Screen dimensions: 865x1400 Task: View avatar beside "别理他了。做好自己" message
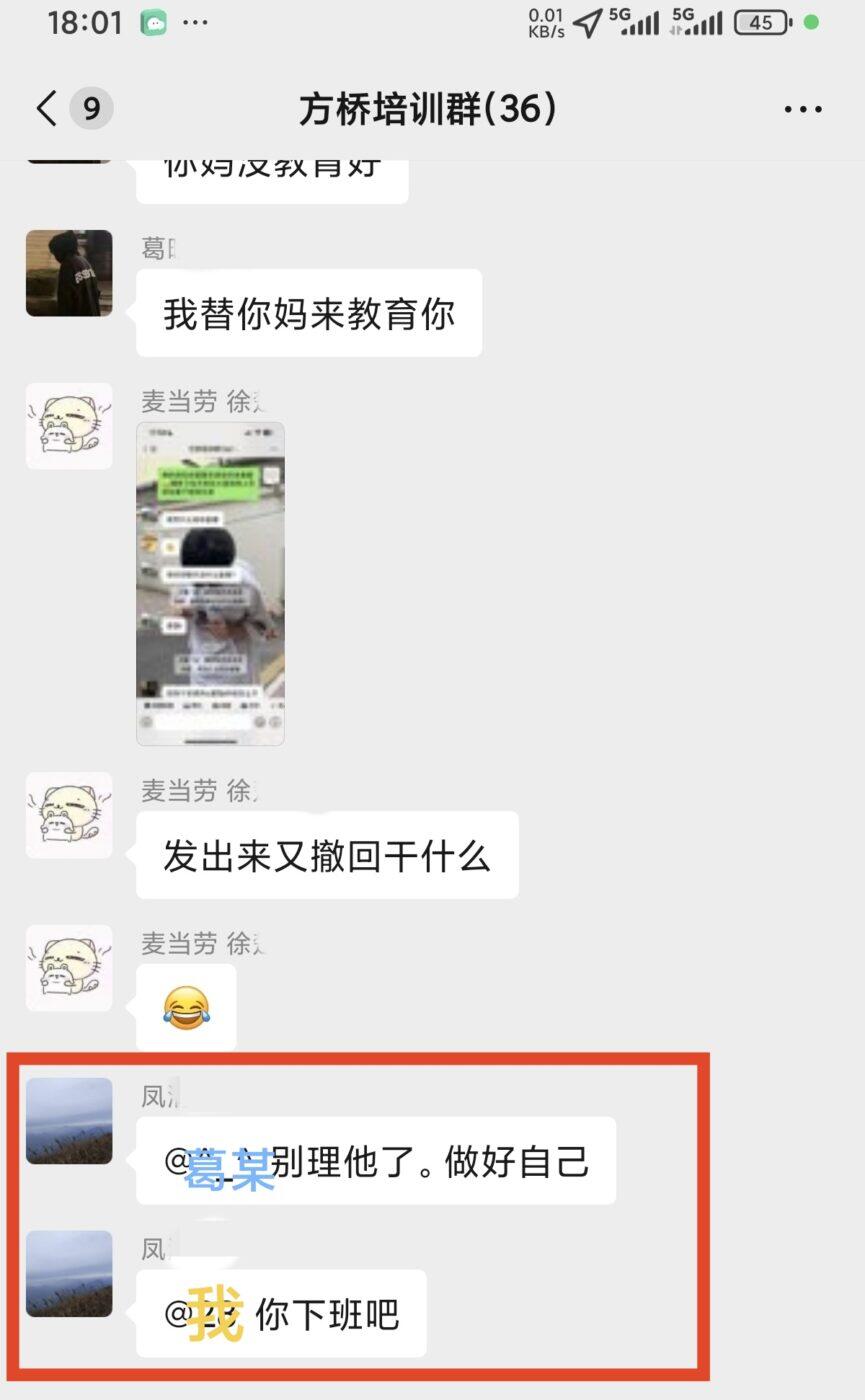[69, 1120]
